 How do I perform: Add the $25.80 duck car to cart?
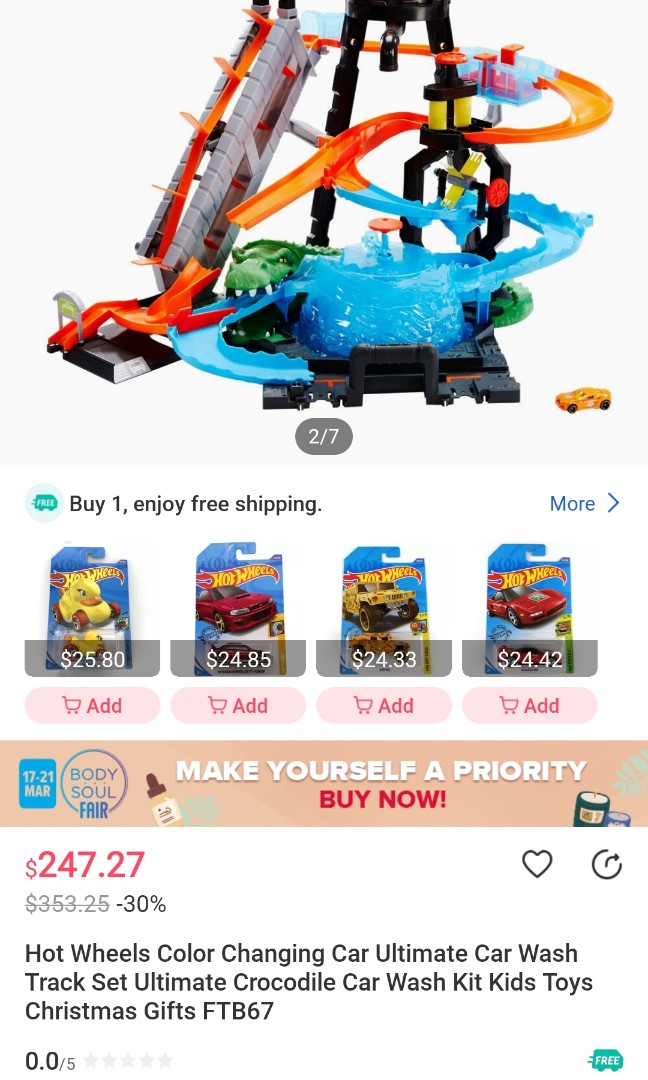pyautogui.click(x=92, y=705)
